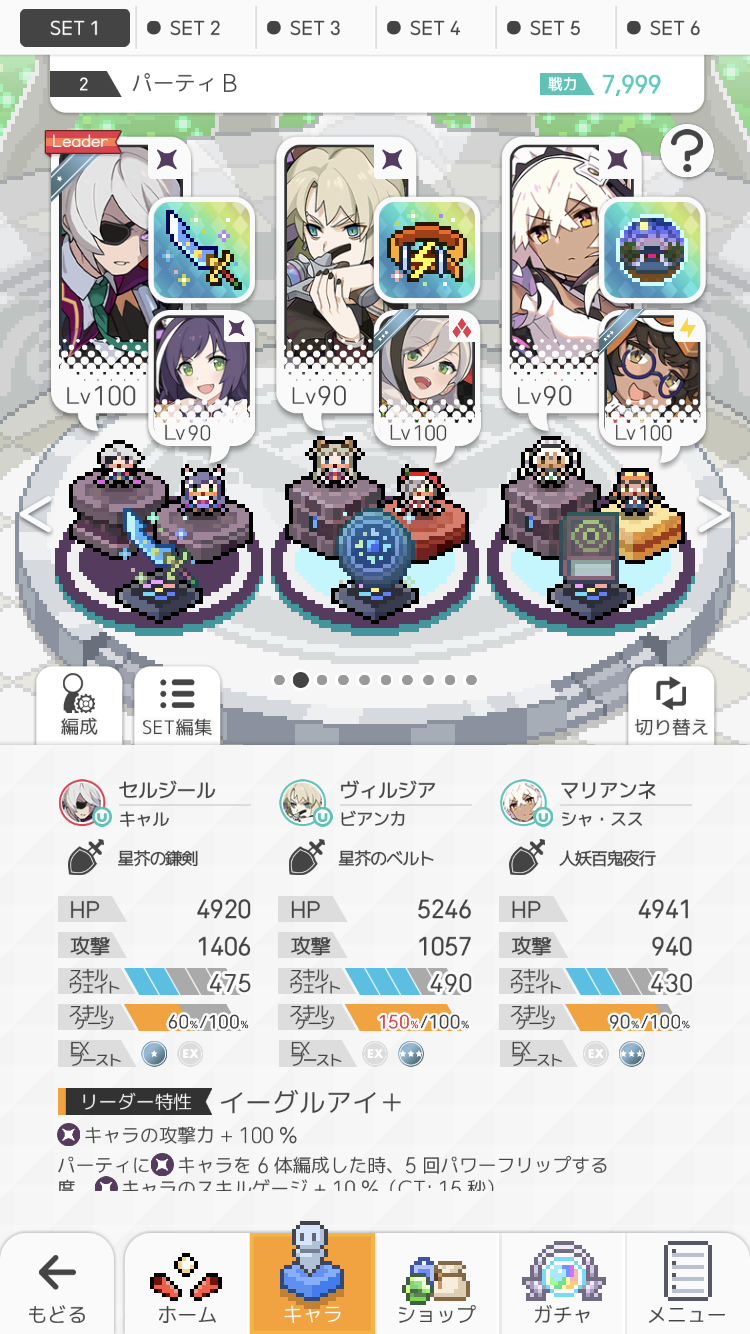Open the SET 5 tab
This screenshot has height=1334, width=750.
coord(555,28)
